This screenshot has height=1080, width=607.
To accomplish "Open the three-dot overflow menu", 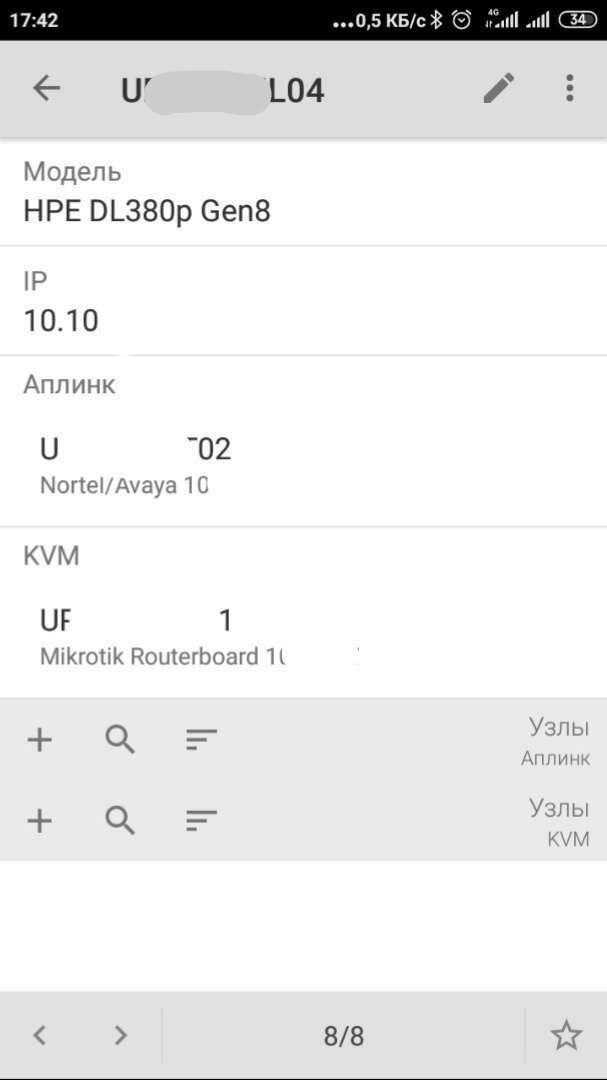I will pyautogui.click(x=569, y=88).
